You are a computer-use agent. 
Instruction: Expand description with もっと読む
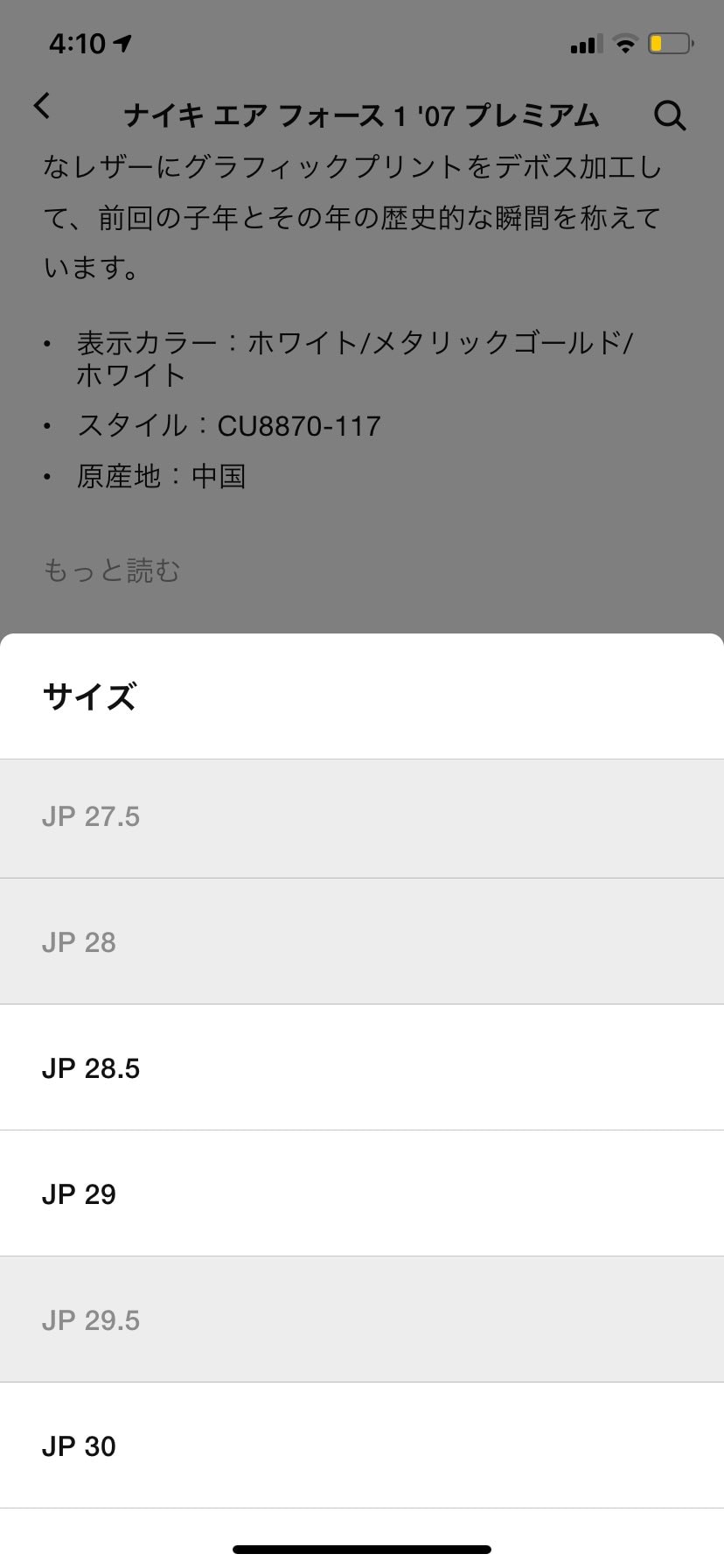(x=111, y=570)
